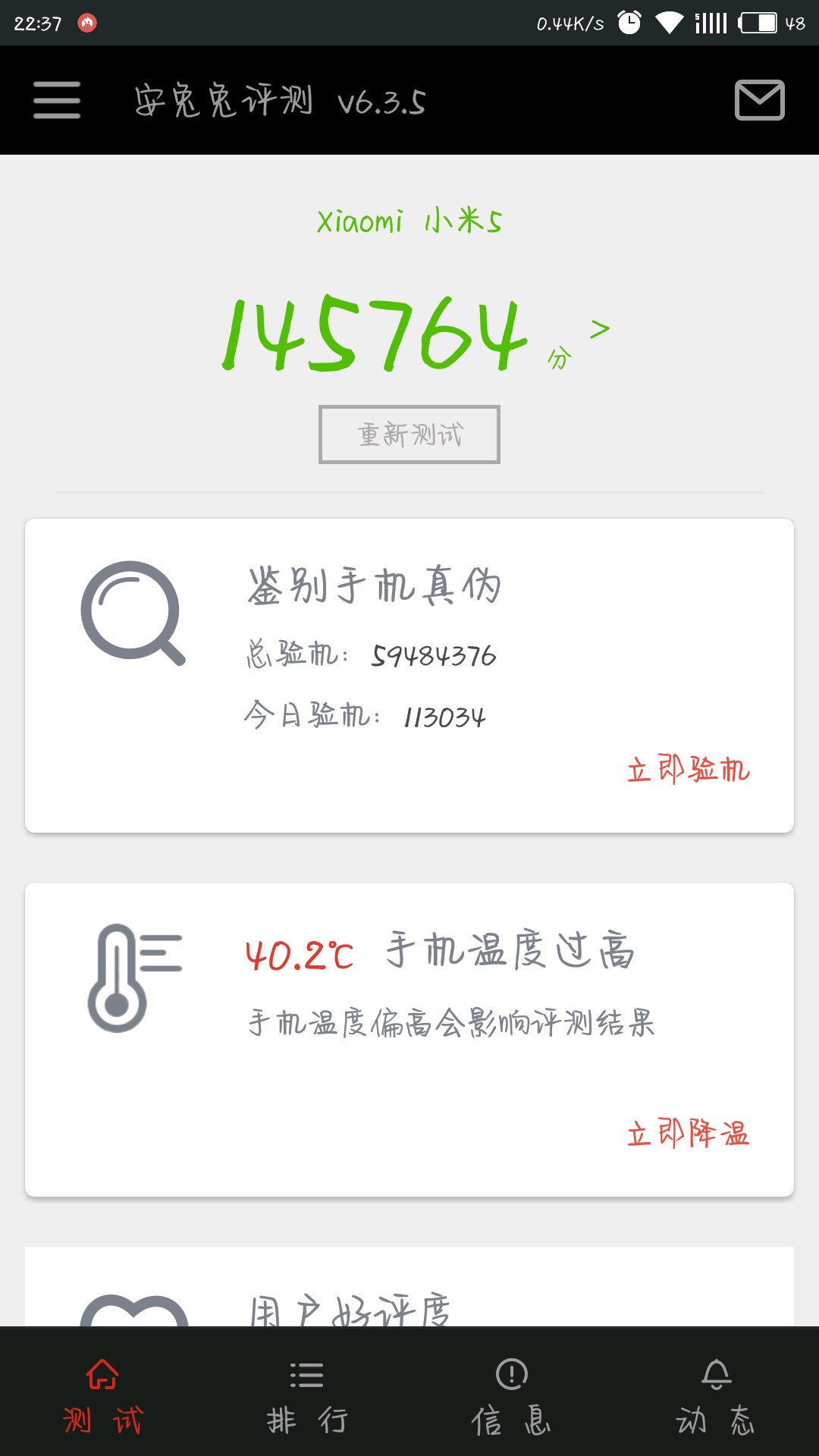
Task: View score details via 145764 arrow
Action: [599, 330]
